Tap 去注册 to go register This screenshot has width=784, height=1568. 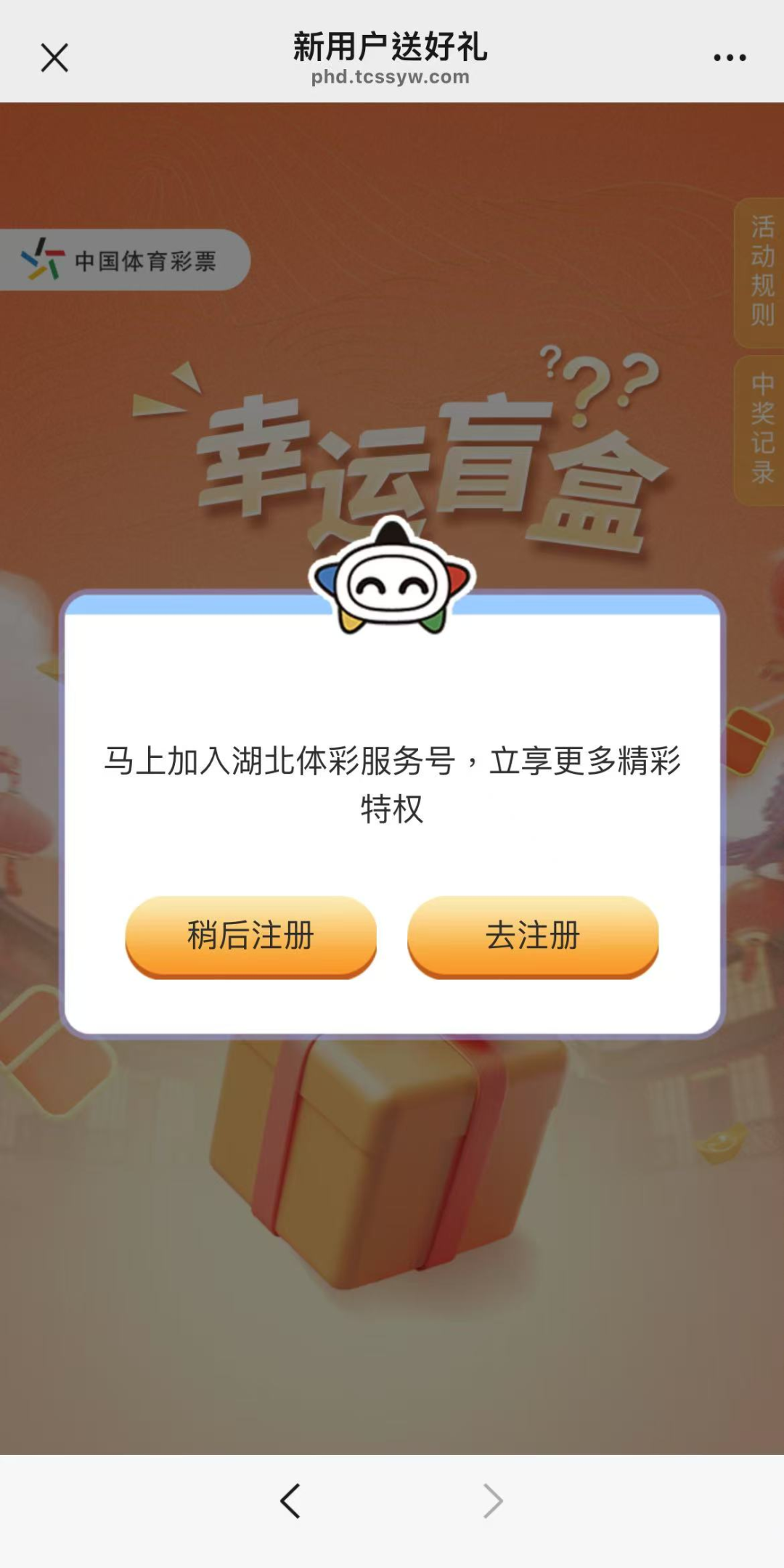pos(533,935)
